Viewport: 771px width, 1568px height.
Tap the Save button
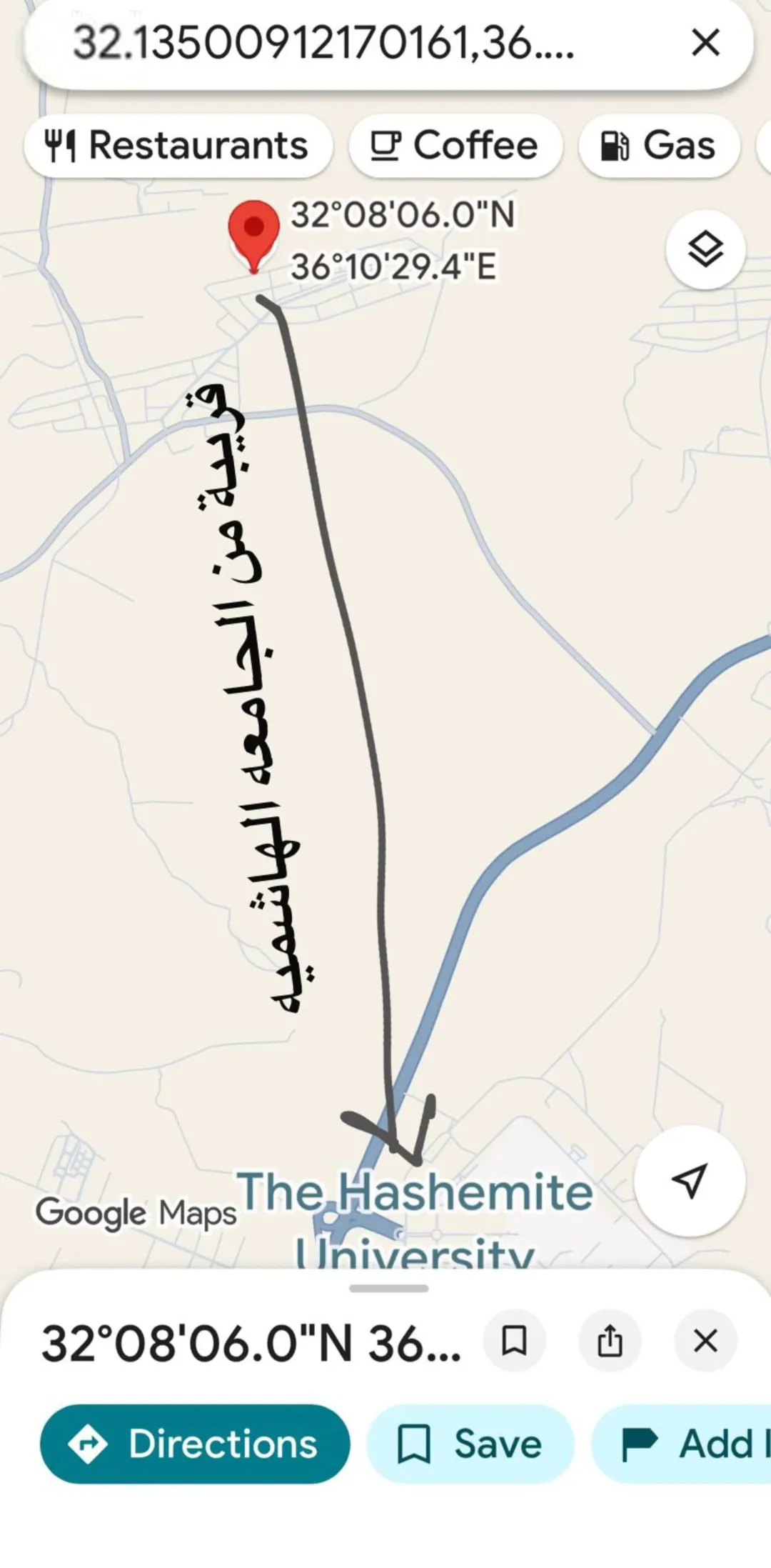coord(470,1444)
